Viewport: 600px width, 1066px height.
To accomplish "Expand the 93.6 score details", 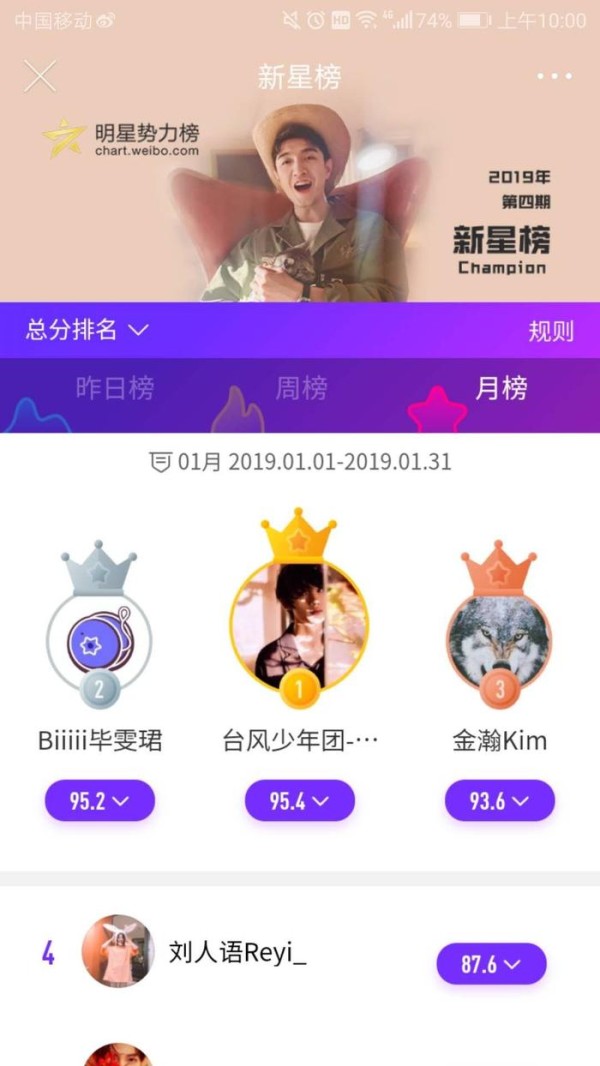I will coord(499,801).
